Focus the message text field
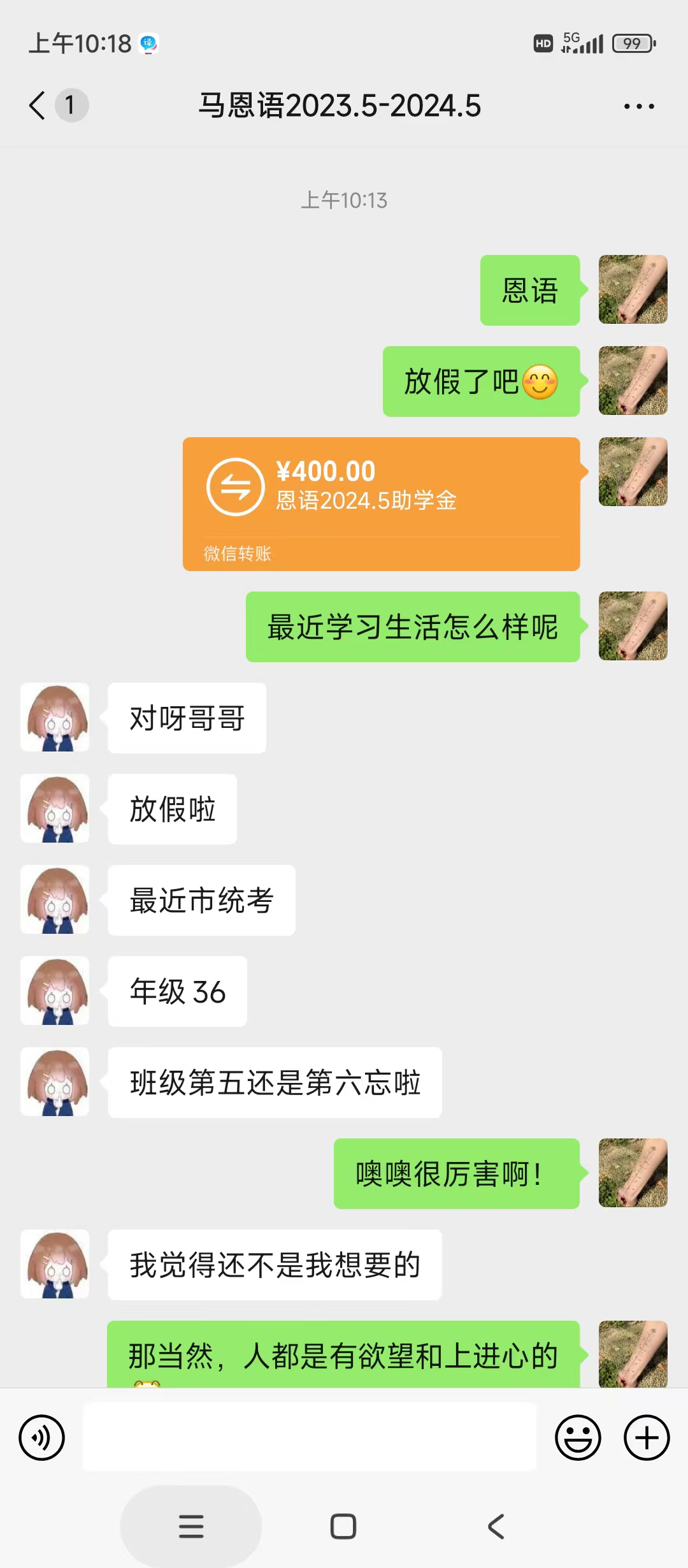This screenshot has height=1568, width=688. click(x=310, y=1438)
